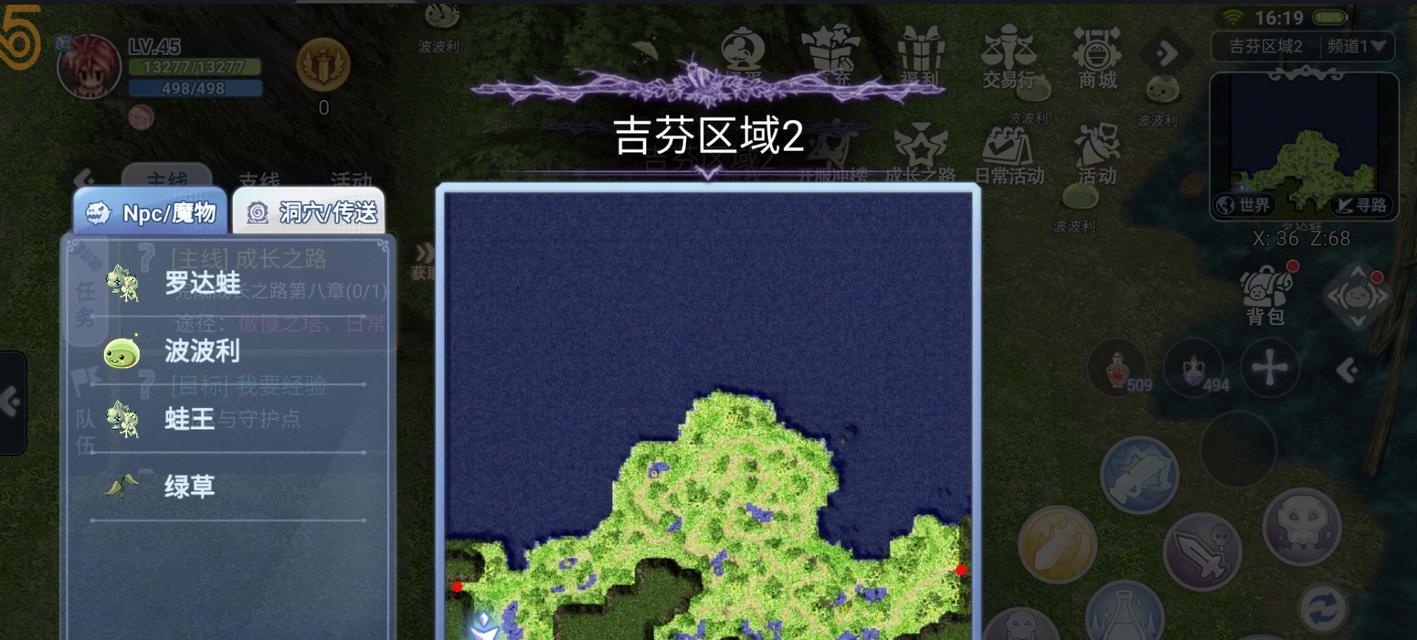Image resolution: width=1417 pixels, height=640 pixels.
Task: Tap the sword attack skill button
Action: pos(1201,551)
